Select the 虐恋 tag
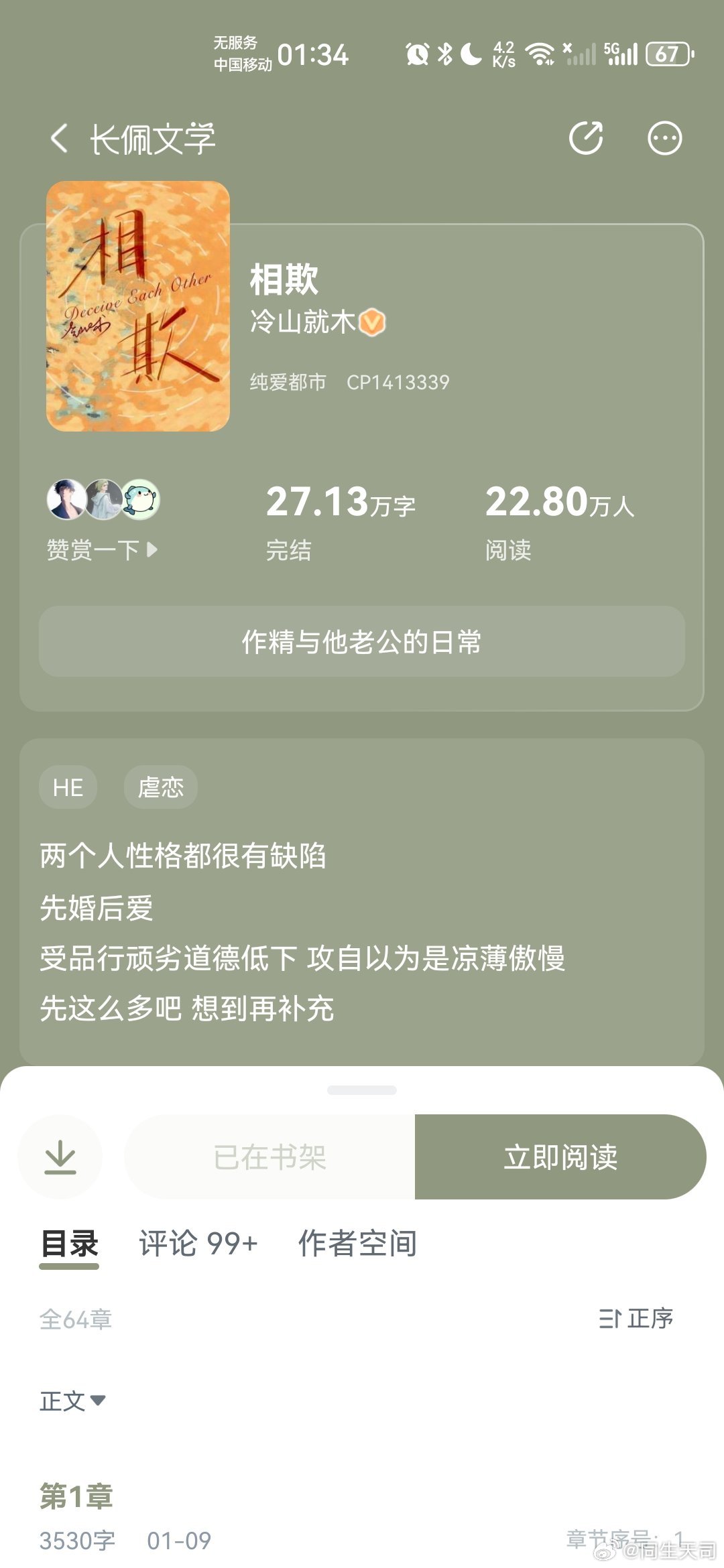 pos(161,787)
